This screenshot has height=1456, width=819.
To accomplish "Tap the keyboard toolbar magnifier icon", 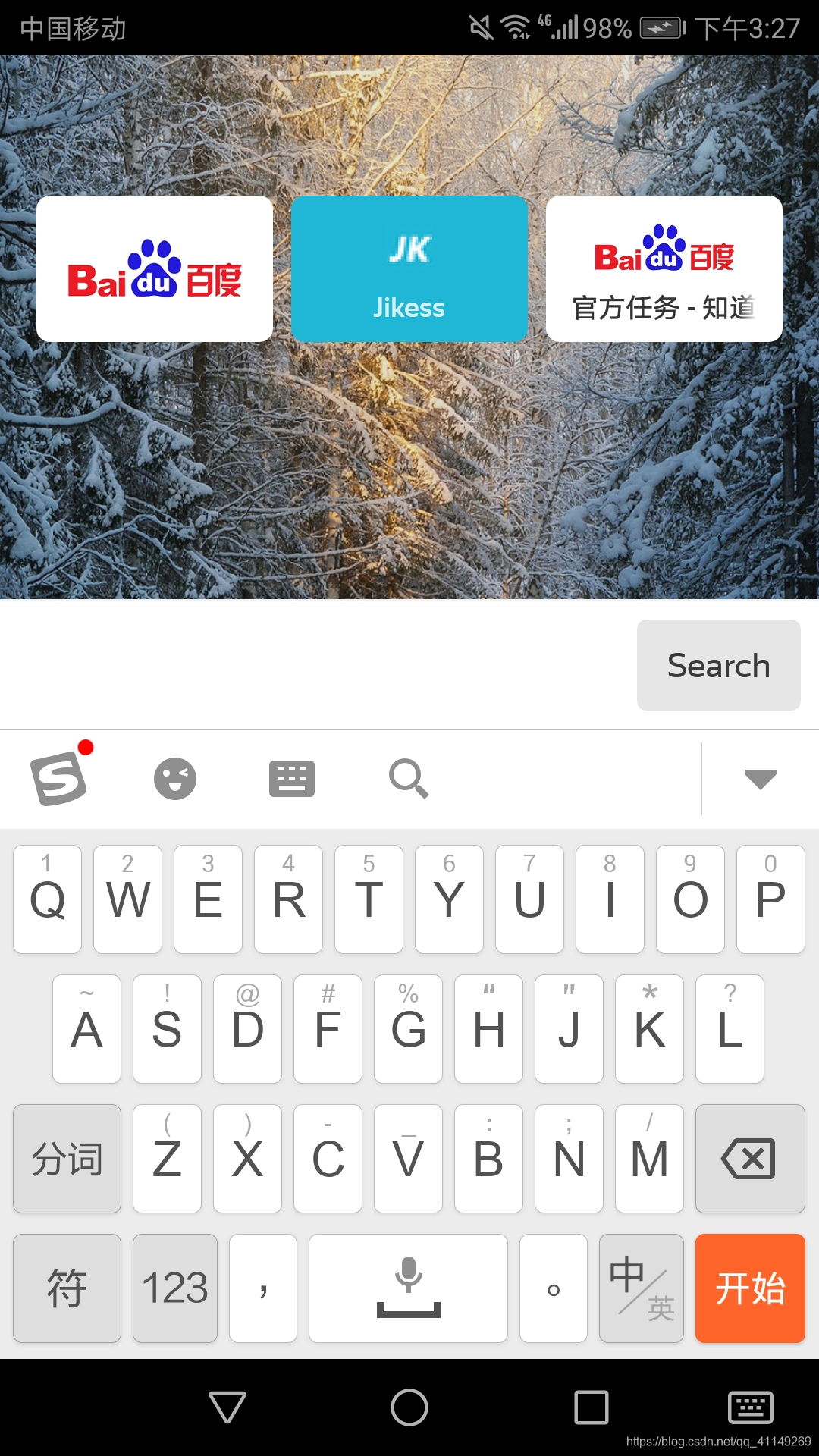I will pos(409,779).
